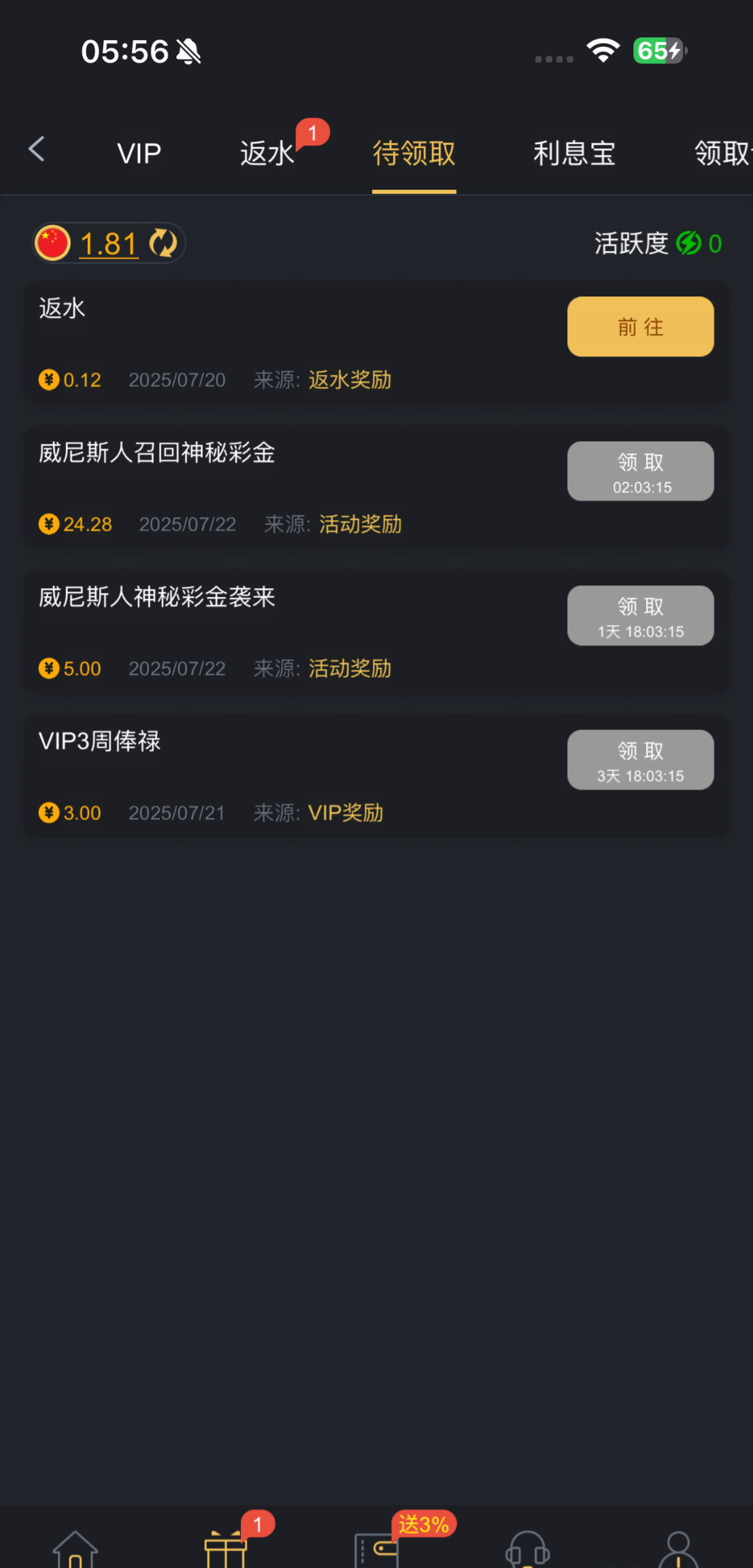Claim the 威尼斯人召回神秘彩金 reward

[x=640, y=471]
